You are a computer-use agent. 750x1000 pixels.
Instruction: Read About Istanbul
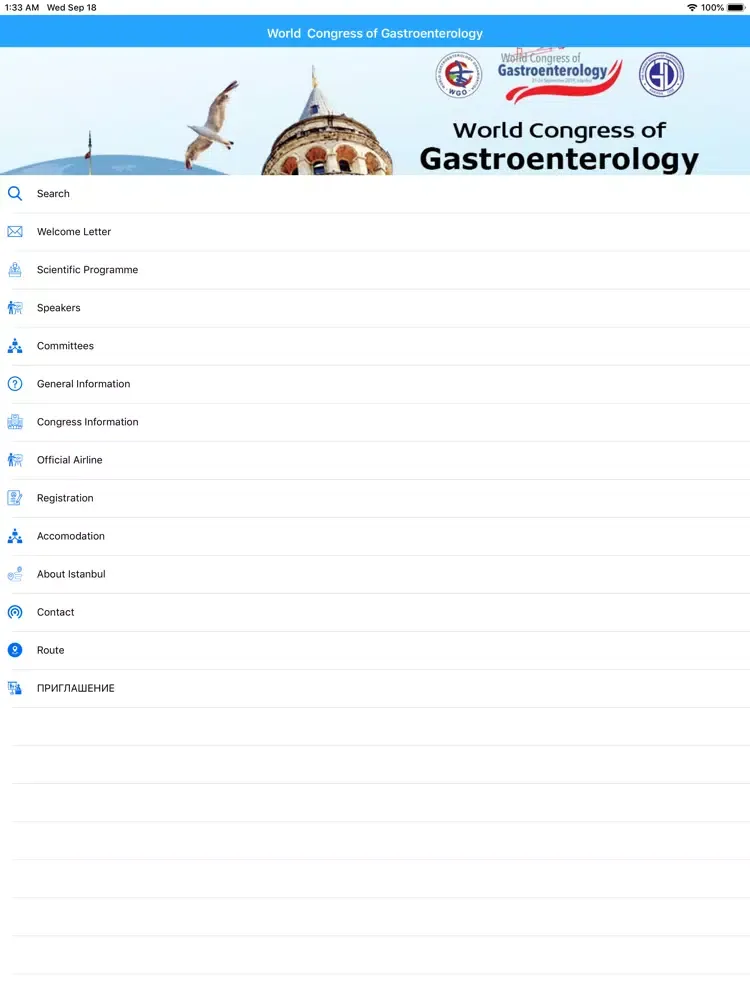pos(71,574)
